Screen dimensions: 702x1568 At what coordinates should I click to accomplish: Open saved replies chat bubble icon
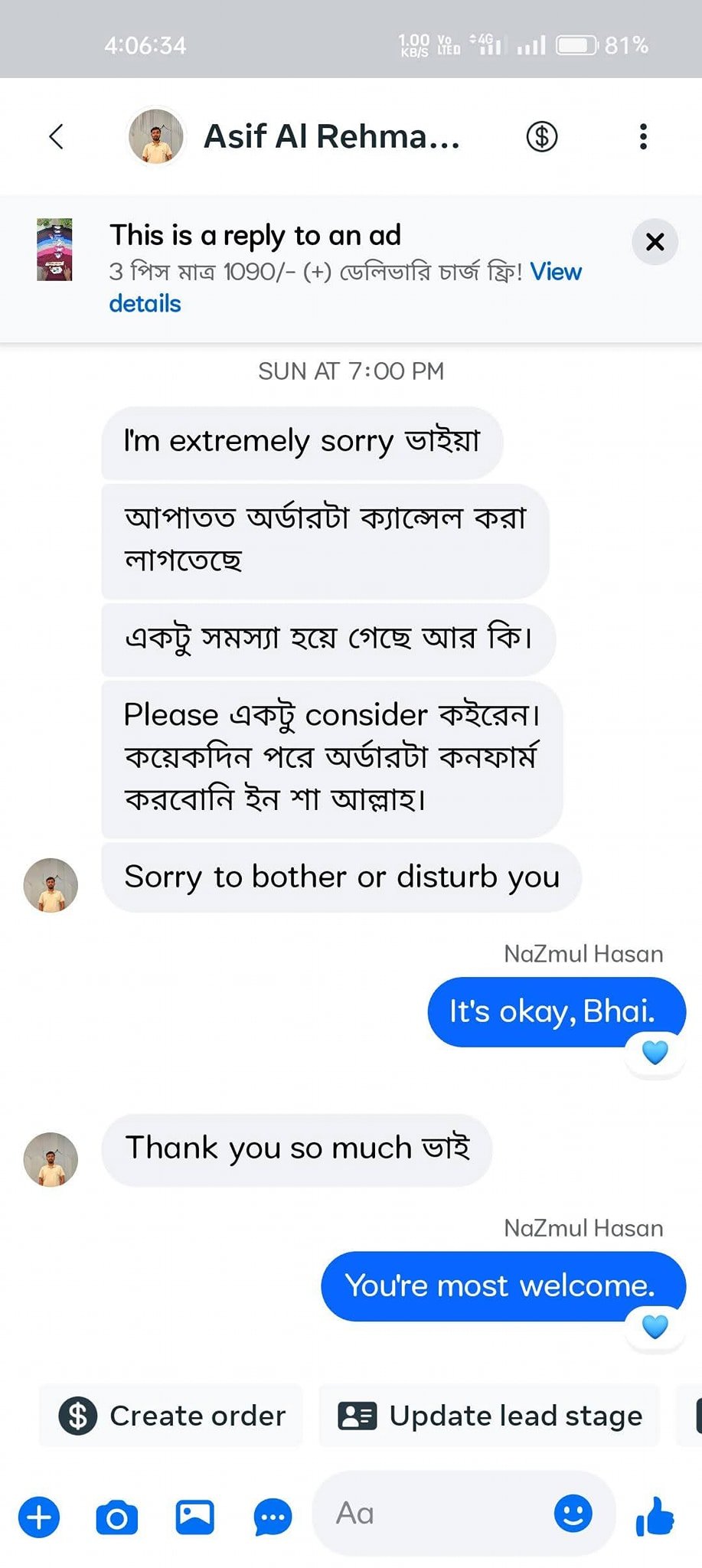pos(273,1517)
